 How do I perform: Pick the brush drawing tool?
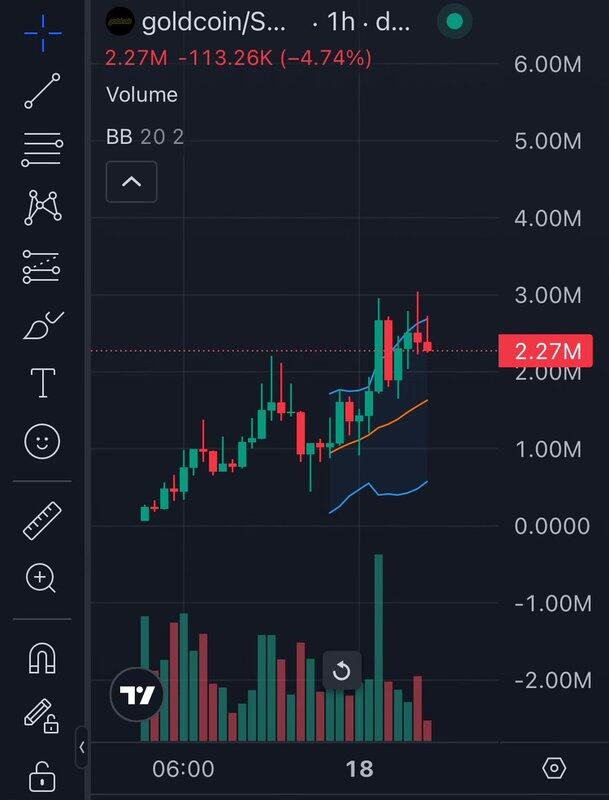click(41, 325)
